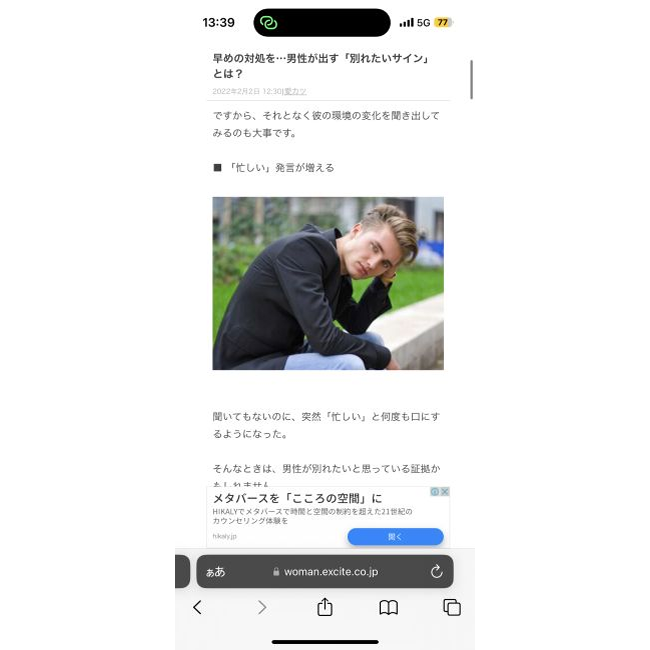The width and height of the screenshot is (650, 650).
Task: Share this article
Action: point(324,607)
